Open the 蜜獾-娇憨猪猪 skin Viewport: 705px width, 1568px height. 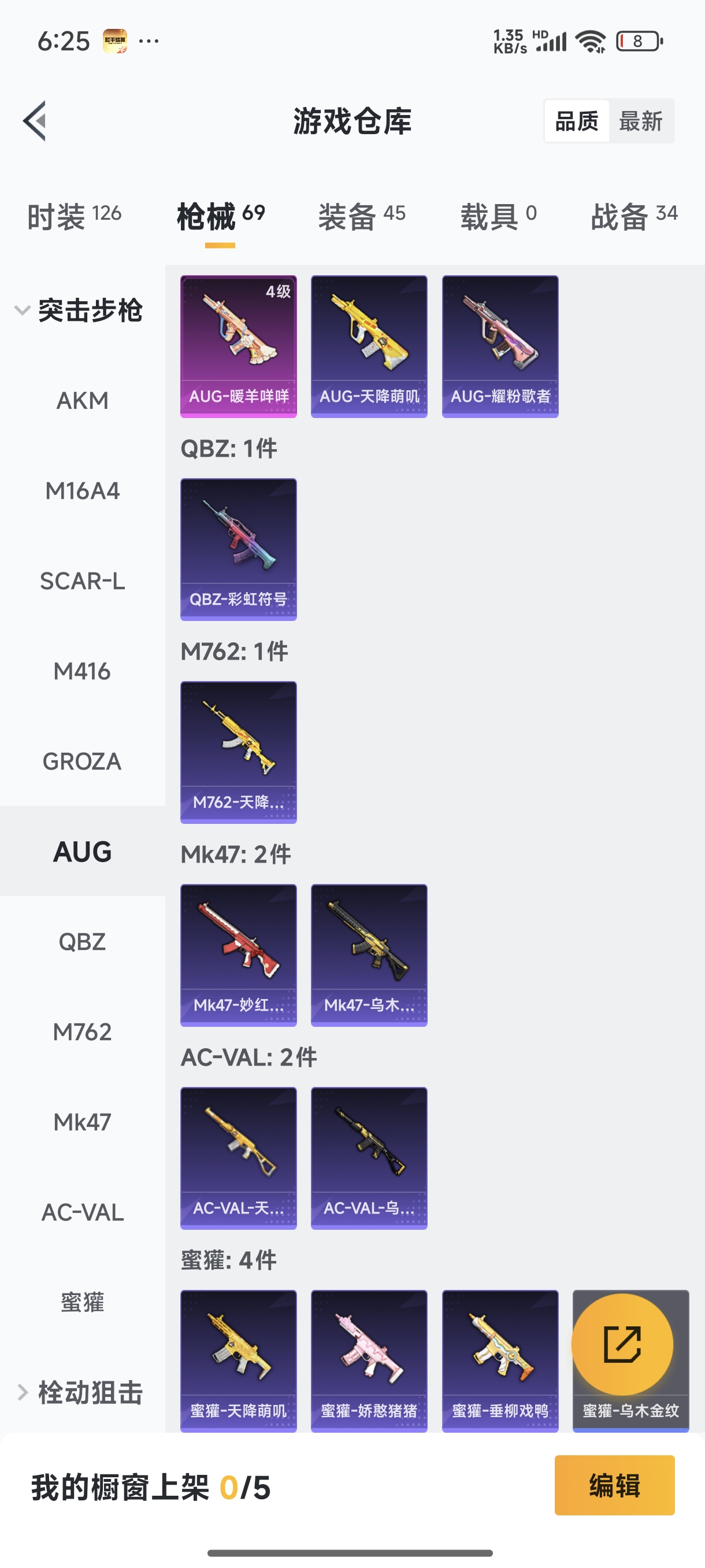coord(369,1360)
